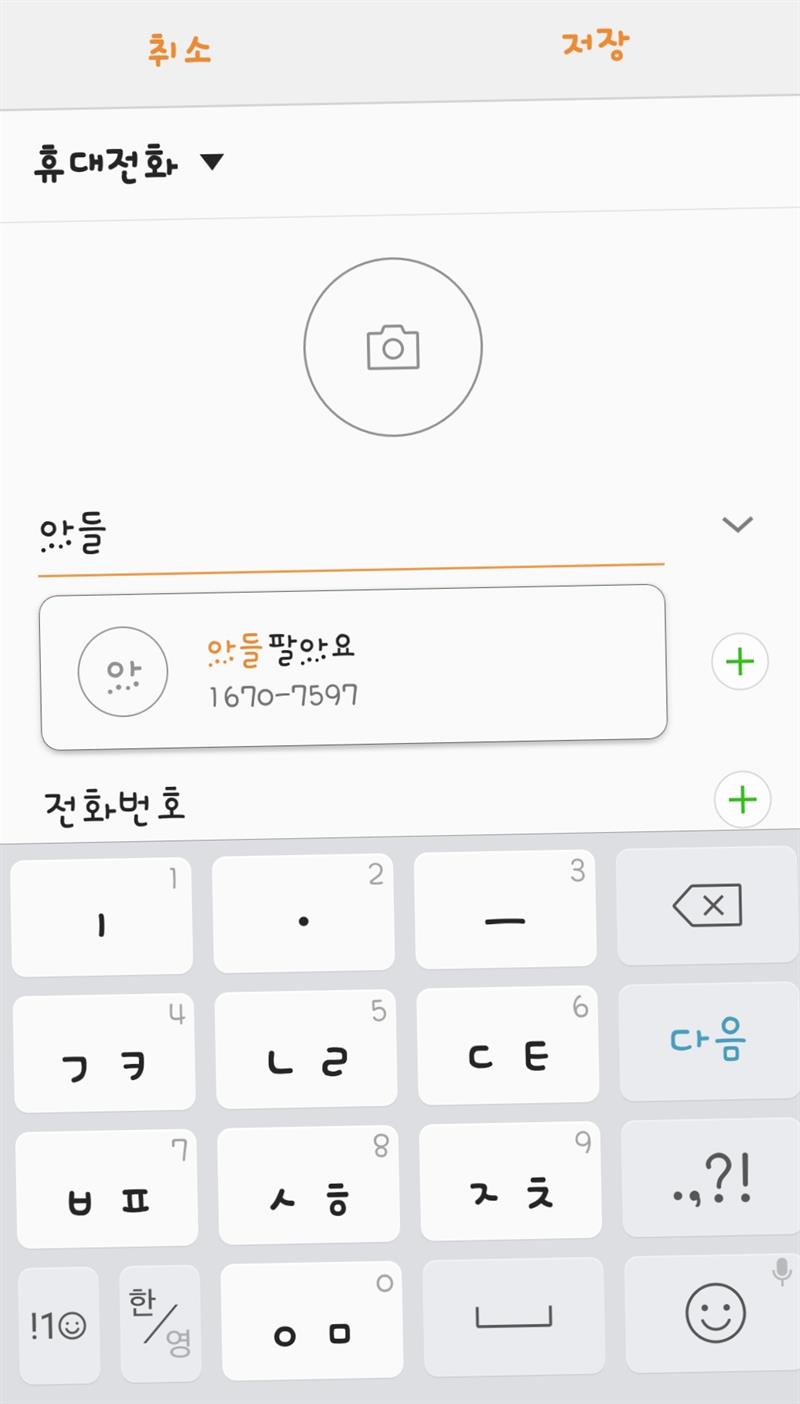Screen dimensions: 800x1404
Task: Tap the space bar key
Action: click(x=513, y=1318)
